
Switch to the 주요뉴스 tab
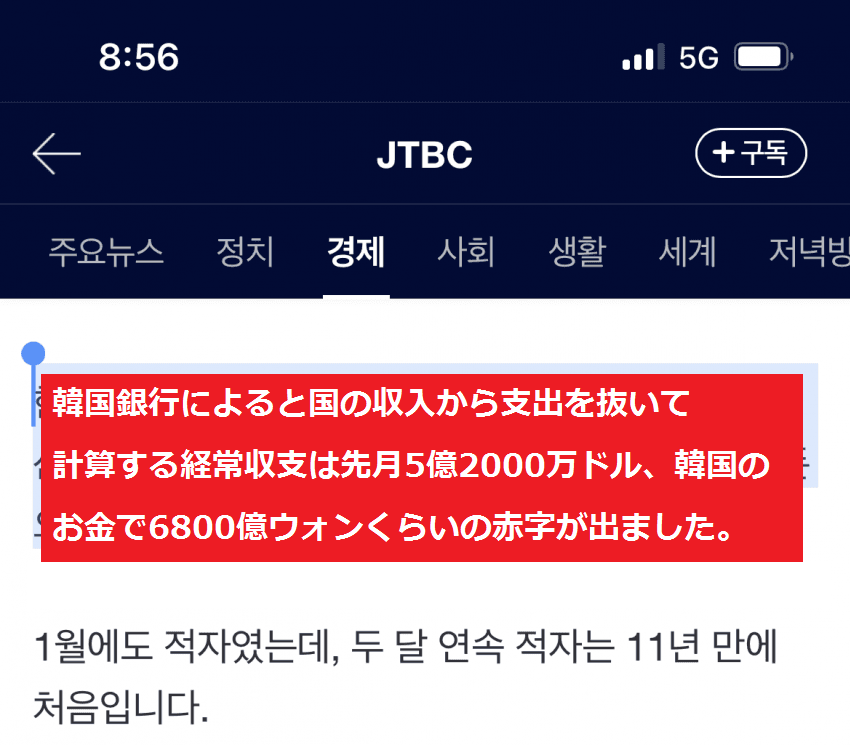coord(106,251)
